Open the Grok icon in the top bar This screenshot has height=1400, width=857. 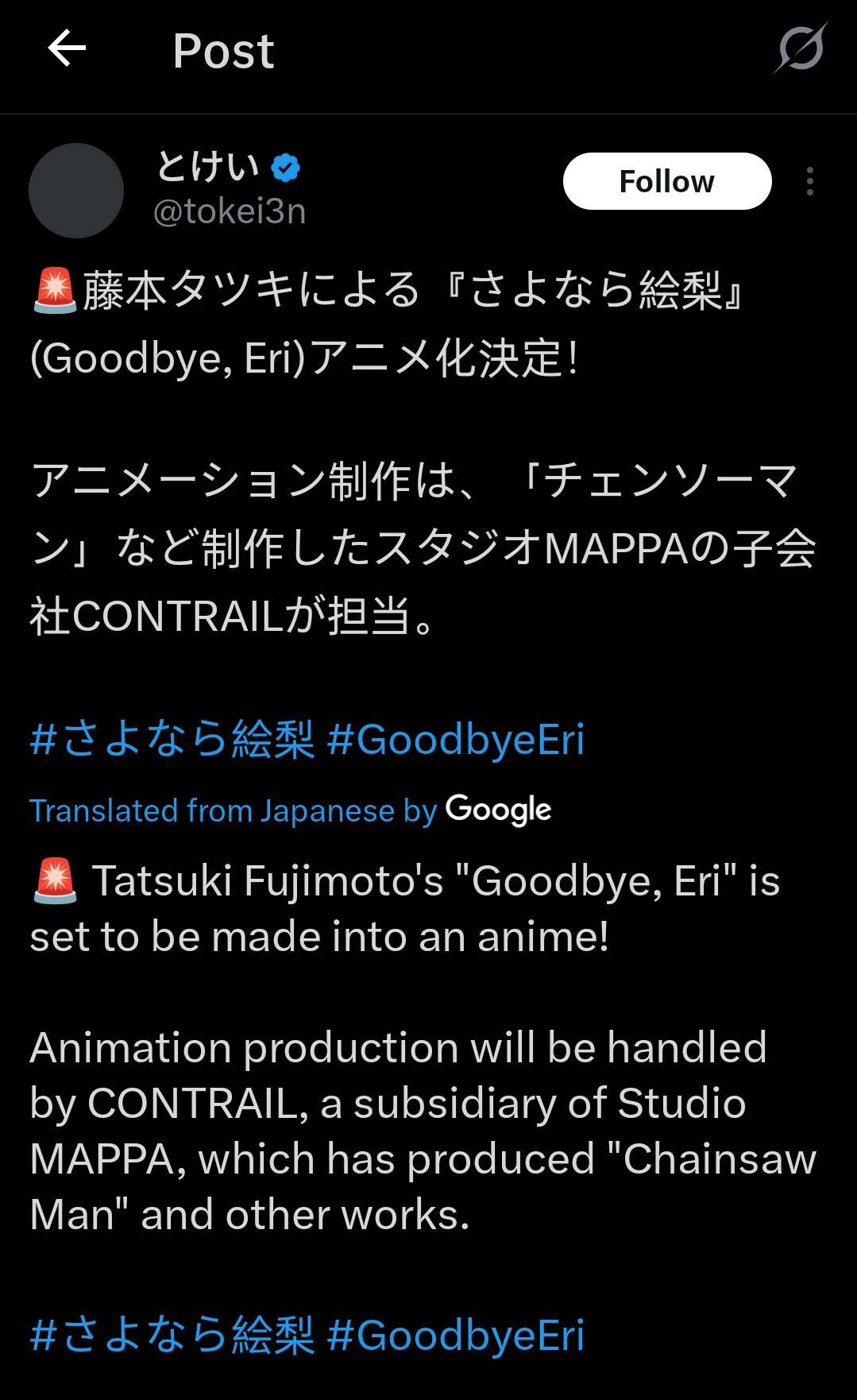pyautogui.click(x=800, y=49)
